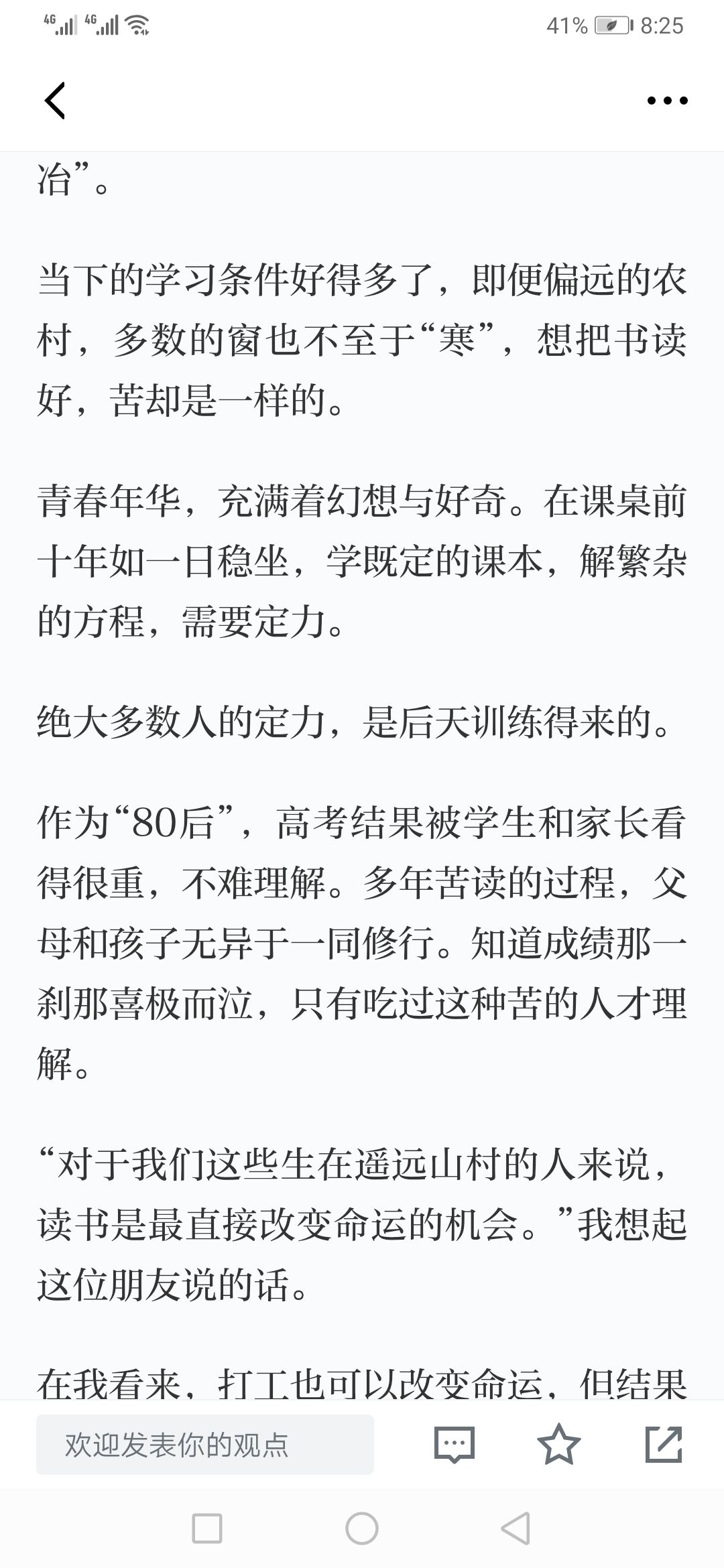
Task: Open the three-dot overflow menu
Action: pos(667,101)
